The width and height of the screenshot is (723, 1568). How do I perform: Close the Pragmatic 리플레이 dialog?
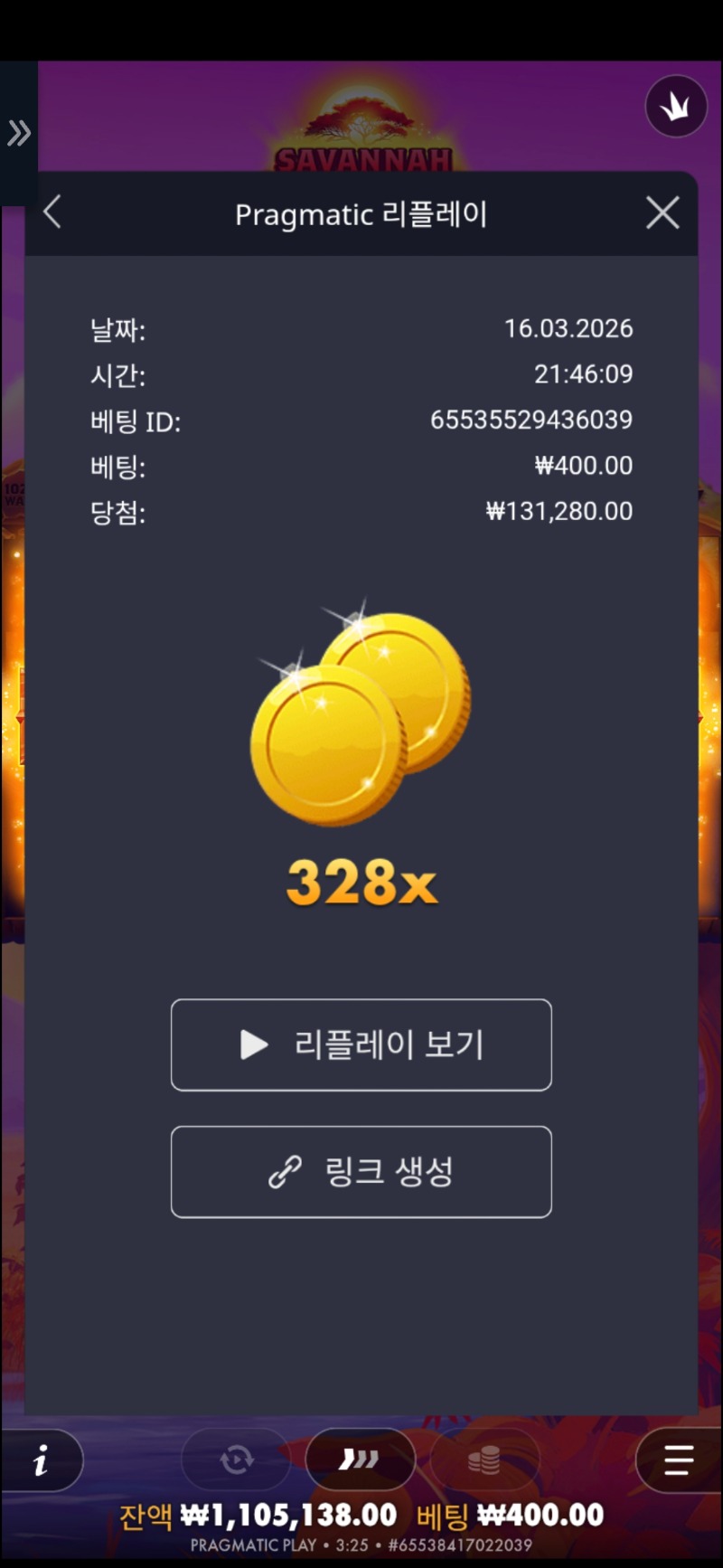point(662,213)
